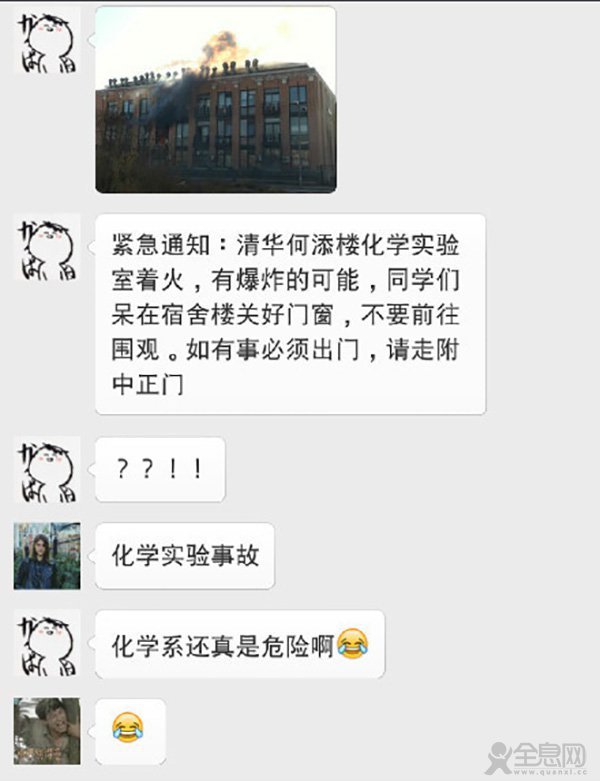This screenshot has height=781, width=600.
Task: View profile of avatar beside "？？！！"
Action: click(x=47, y=469)
